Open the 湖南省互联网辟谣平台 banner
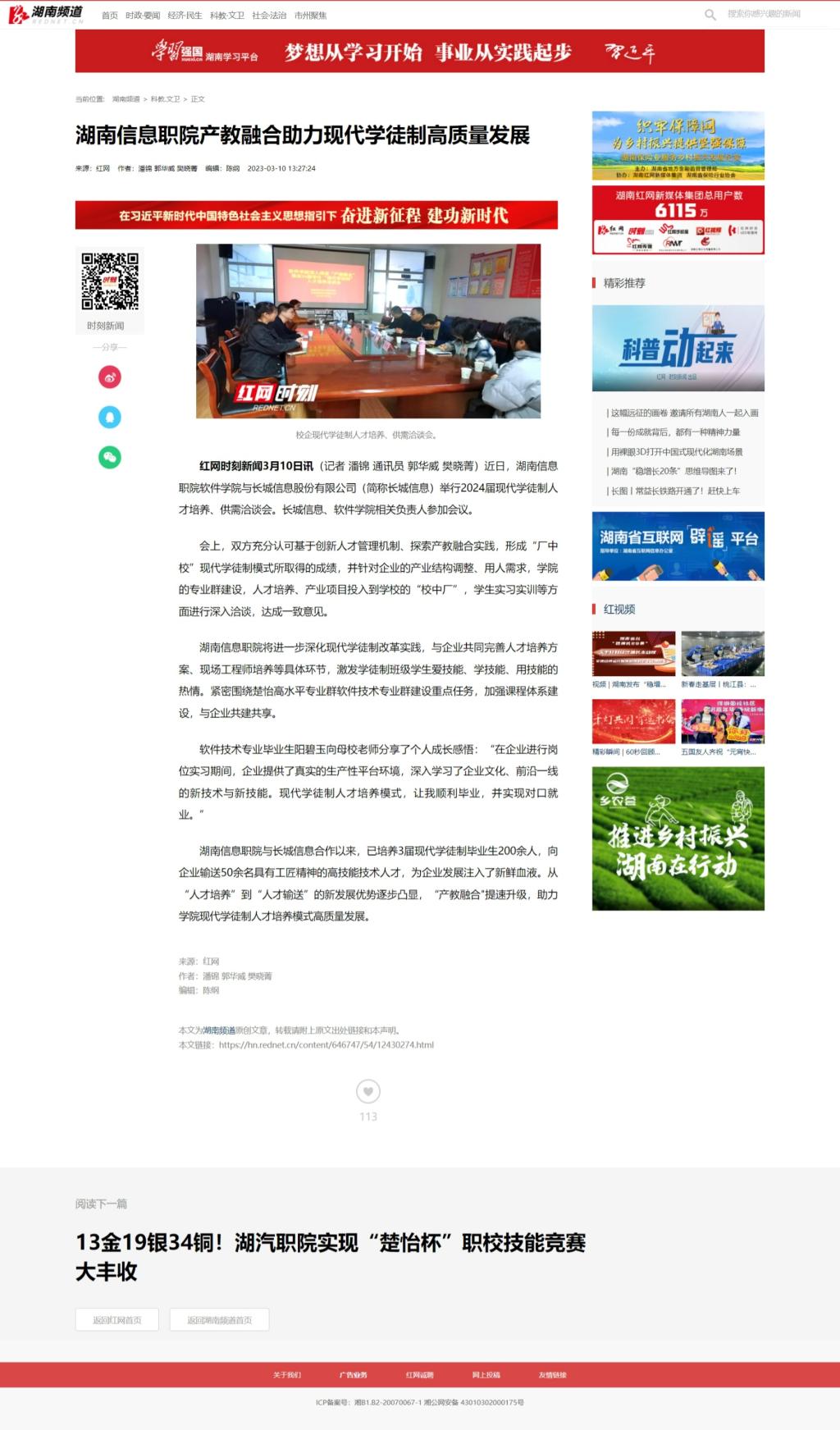The width and height of the screenshot is (840, 1430). coord(678,546)
